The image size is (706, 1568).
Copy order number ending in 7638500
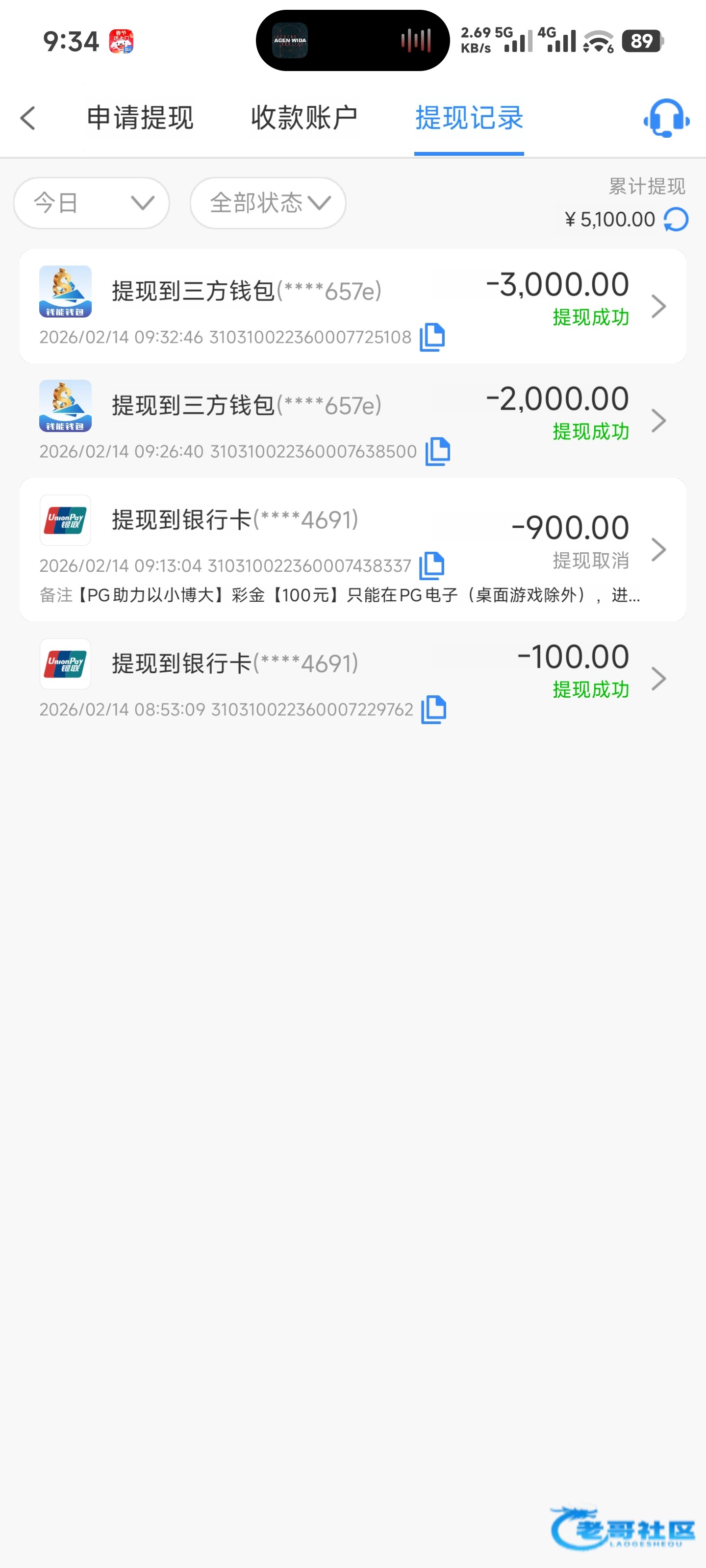tap(437, 451)
